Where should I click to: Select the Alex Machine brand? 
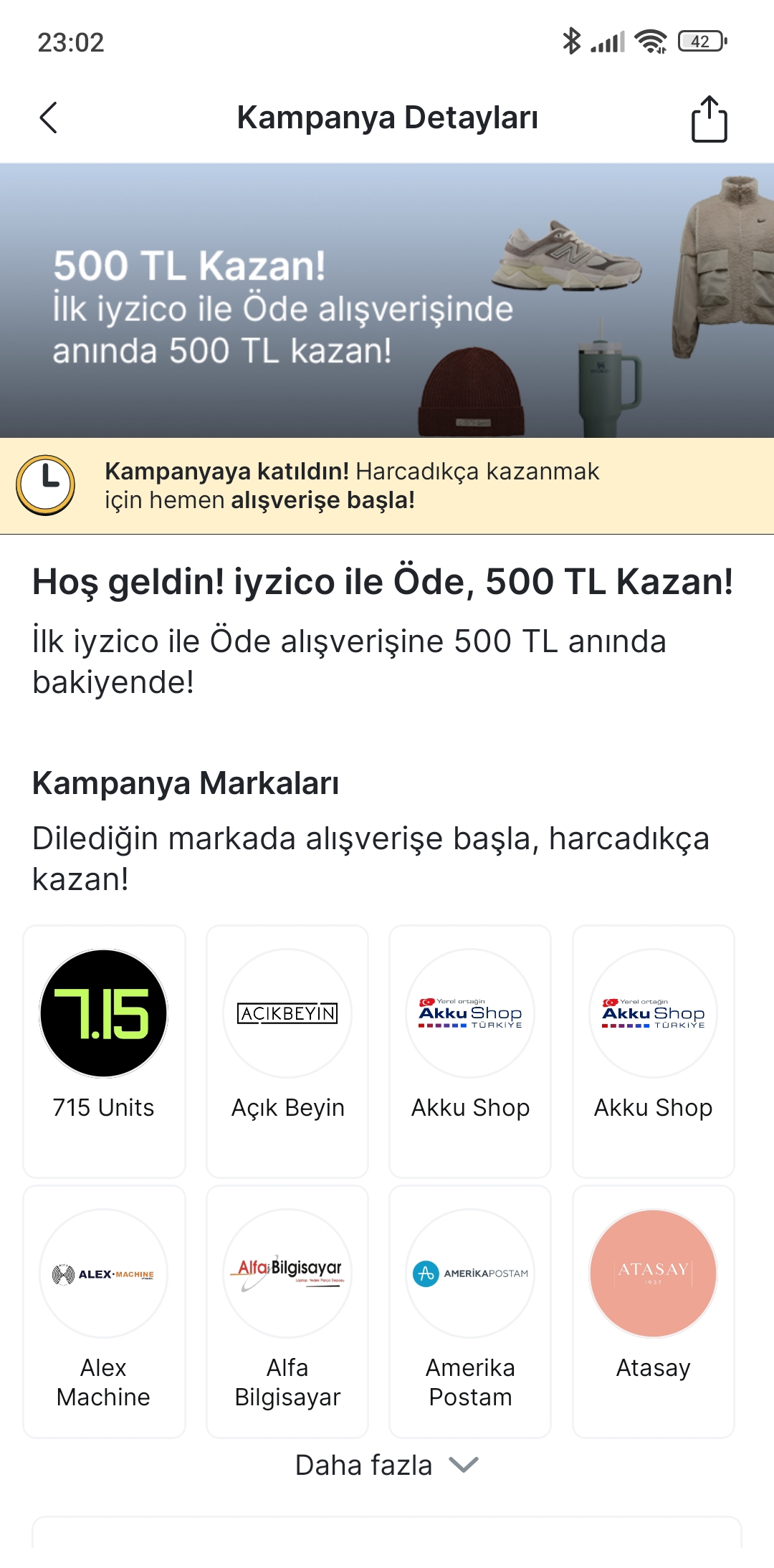pyautogui.click(x=104, y=1311)
